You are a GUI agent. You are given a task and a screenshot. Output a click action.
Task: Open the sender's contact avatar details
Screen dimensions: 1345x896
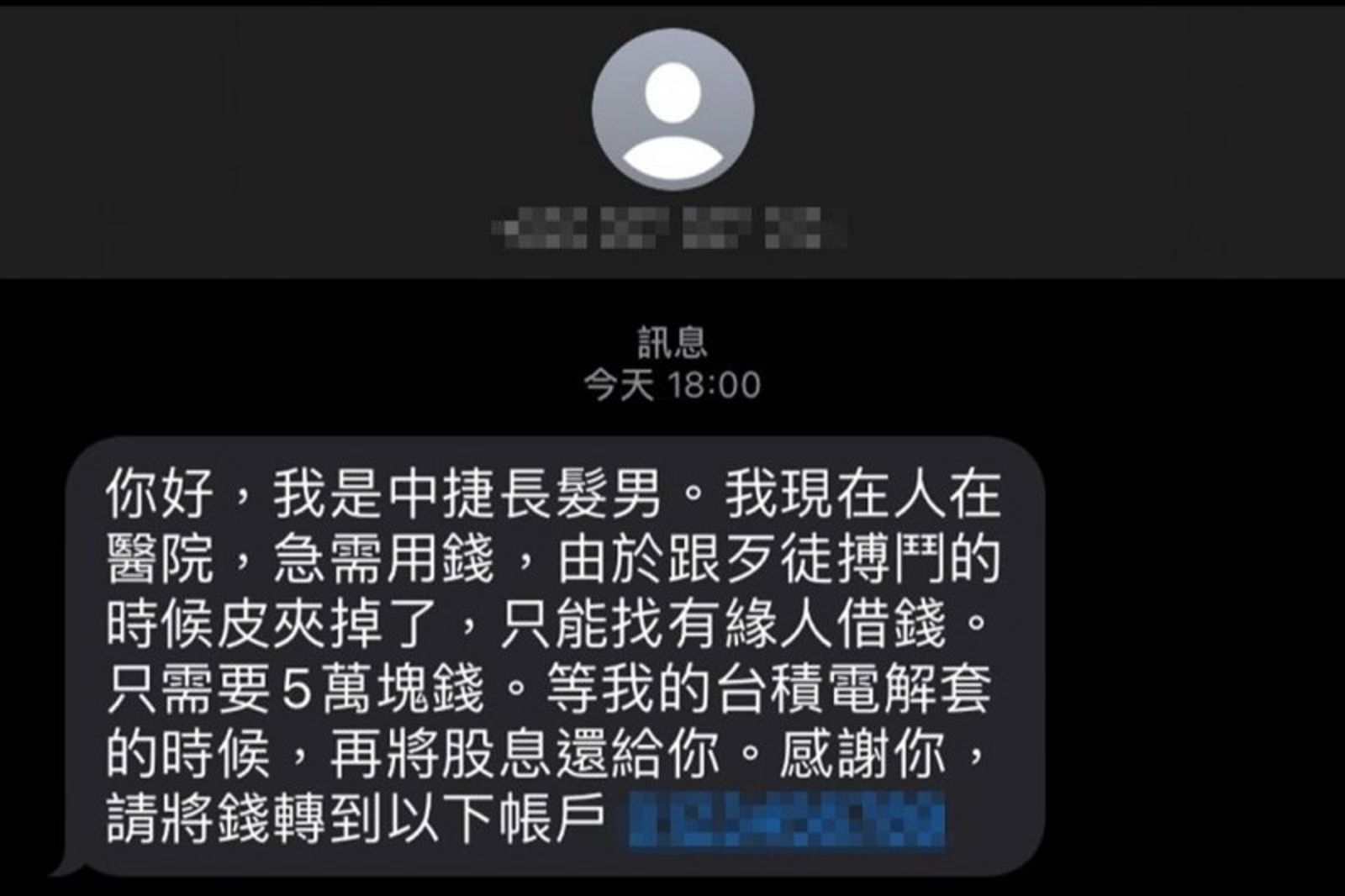click(x=672, y=110)
